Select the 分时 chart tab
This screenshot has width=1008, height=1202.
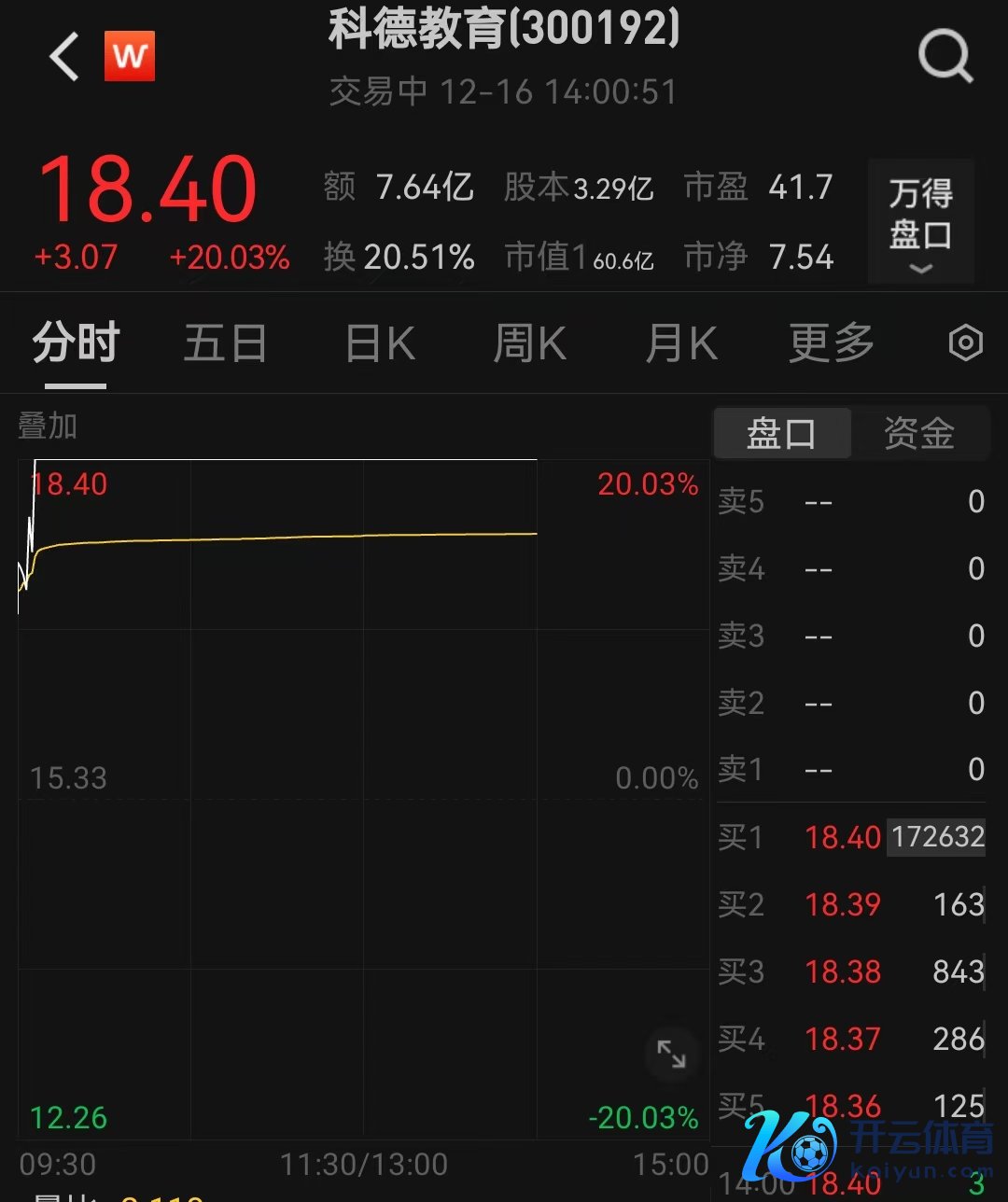77,343
